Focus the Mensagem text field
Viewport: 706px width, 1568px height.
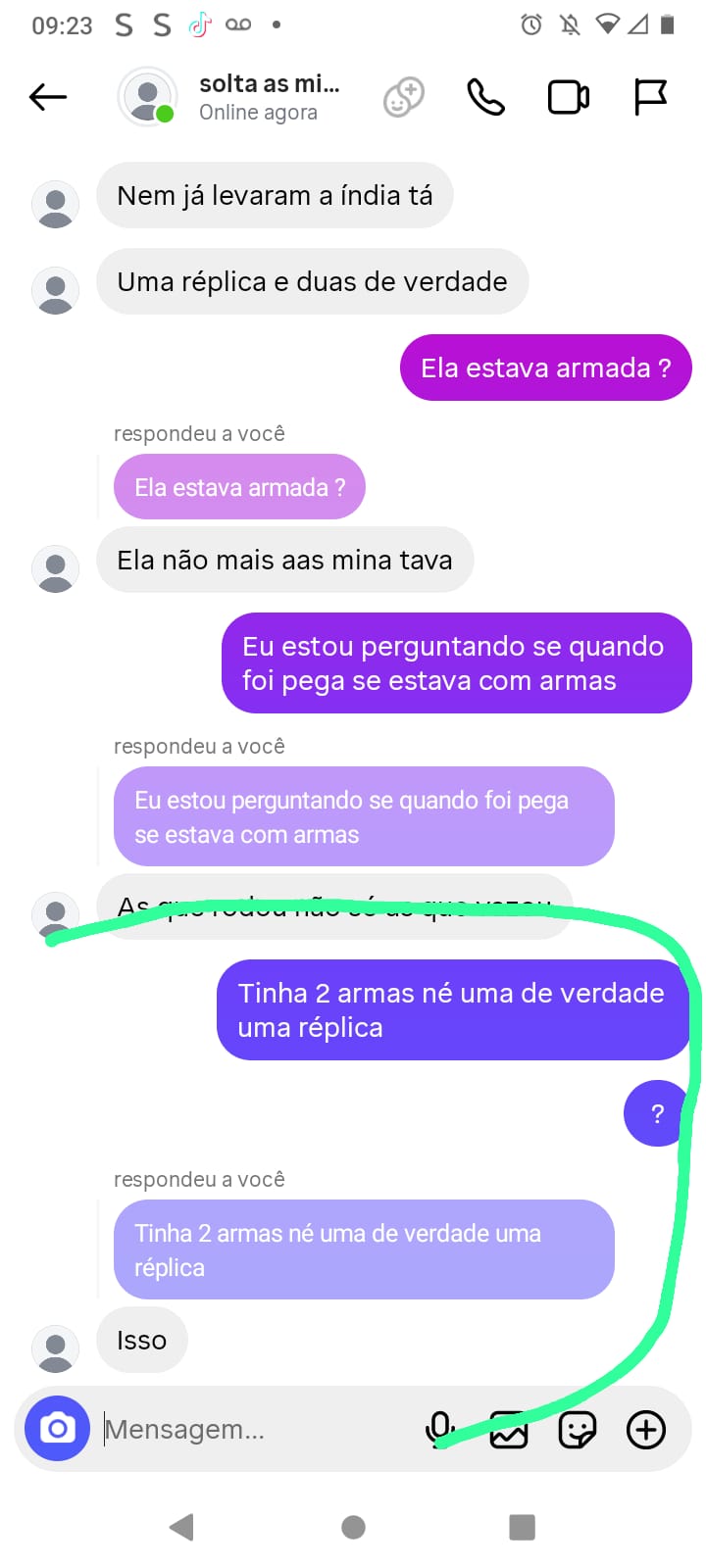click(255, 1430)
